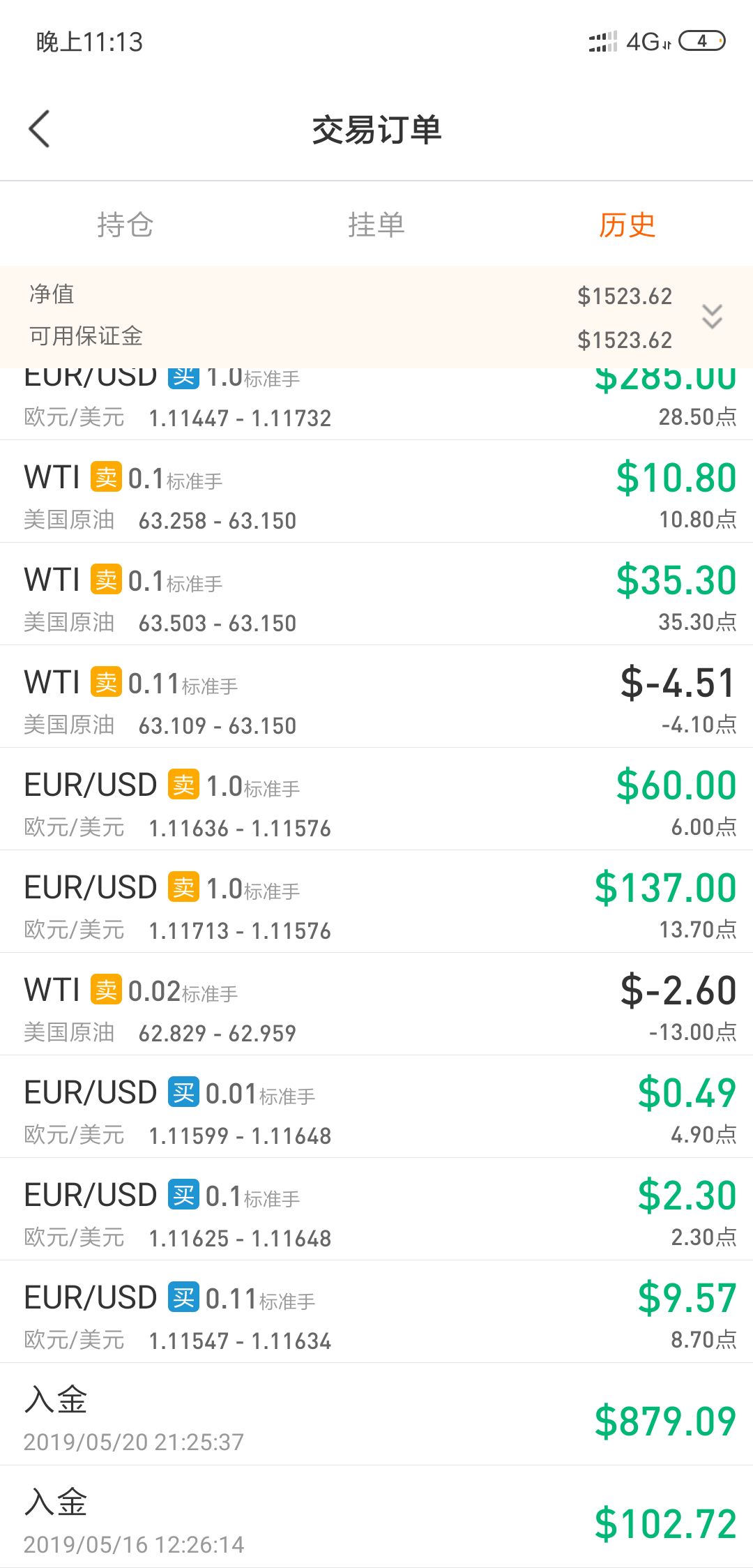The height and width of the screenshot is (1568, 753).
Task: View the 入金 record of $879.09
Action: point(376,1415)
